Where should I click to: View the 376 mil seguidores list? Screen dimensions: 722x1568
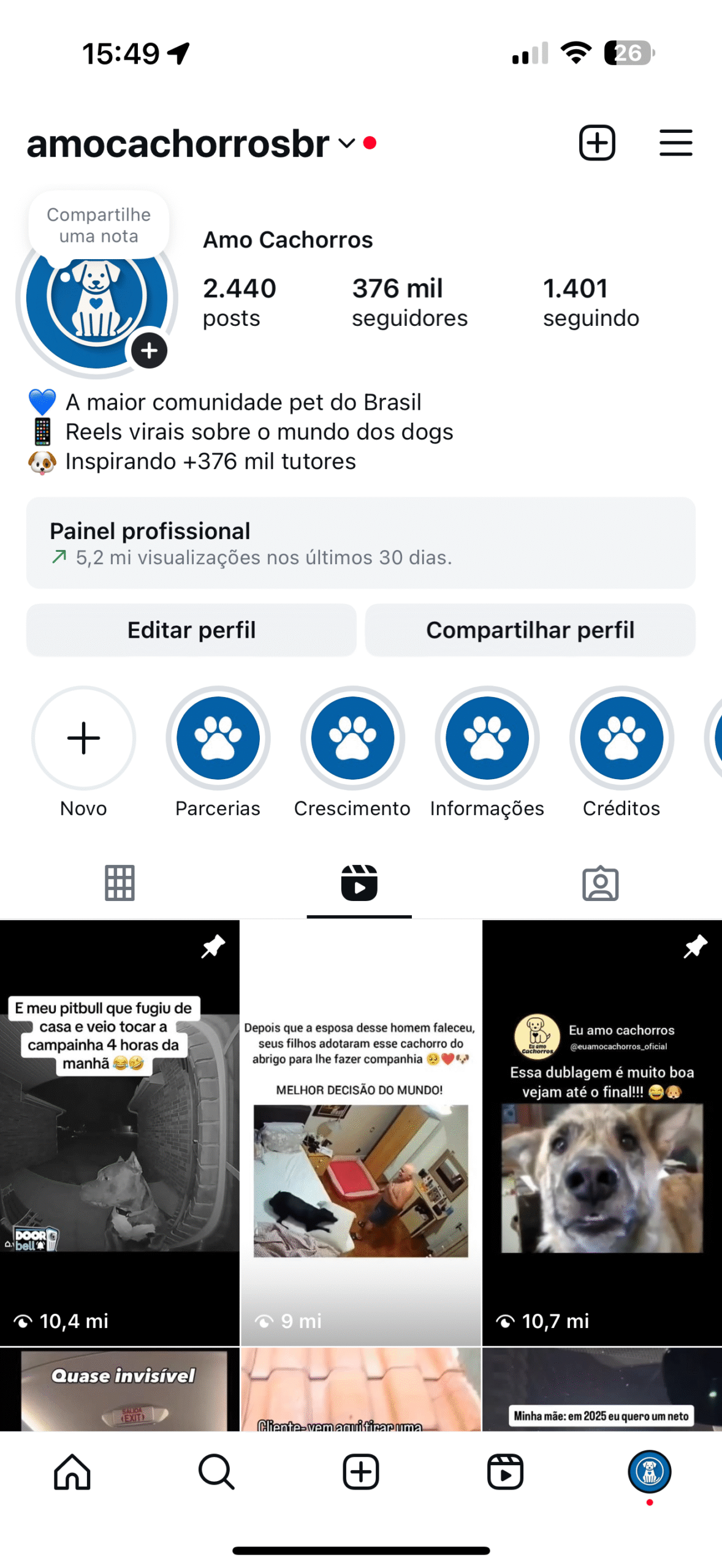point(409,302)
